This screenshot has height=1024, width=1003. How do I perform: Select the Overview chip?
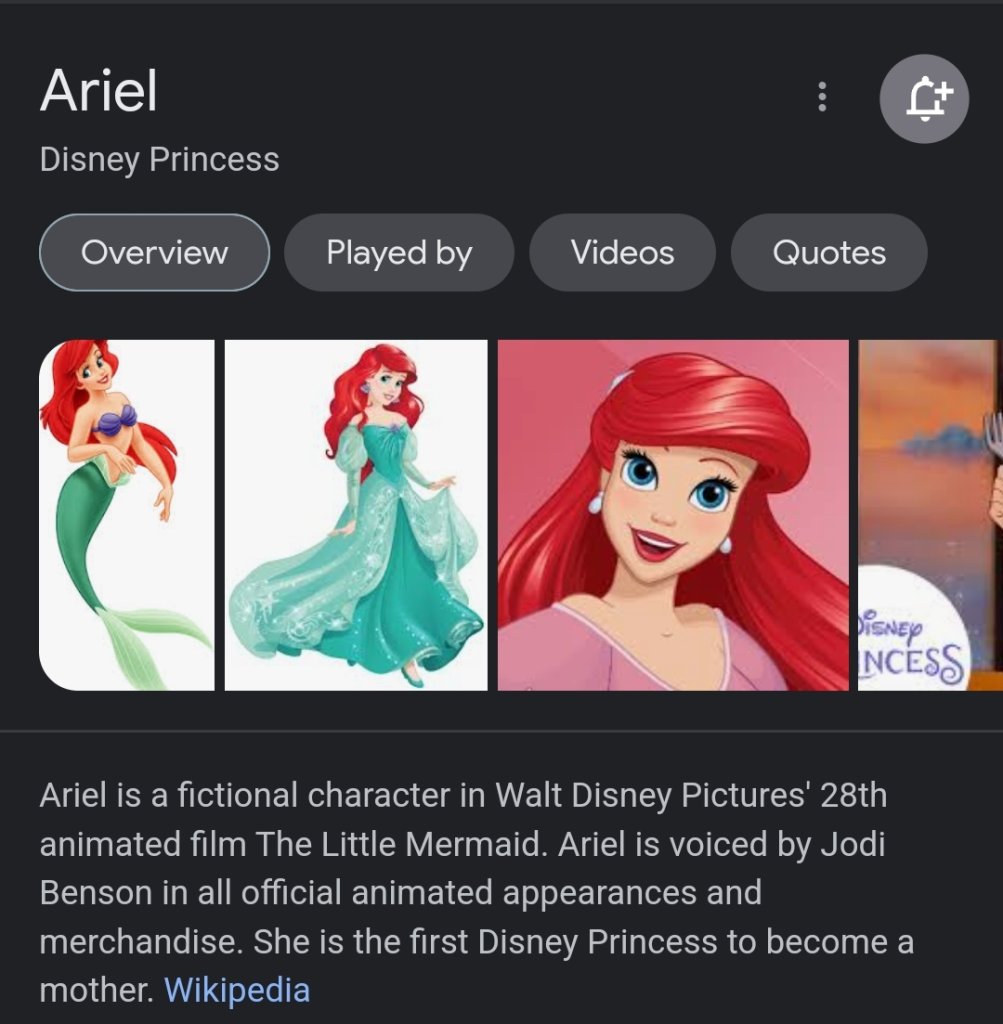point(154,253)
